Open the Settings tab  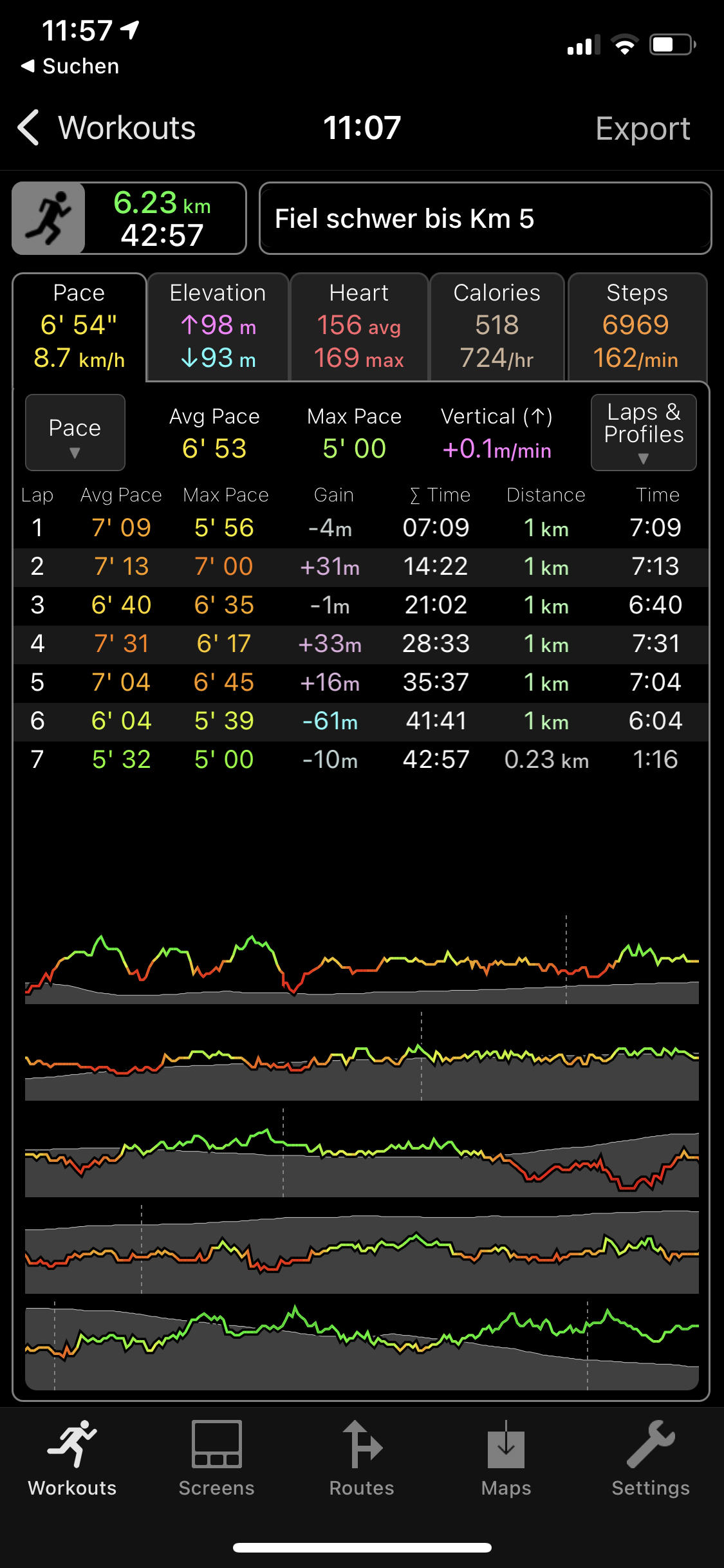(651, 1459)
